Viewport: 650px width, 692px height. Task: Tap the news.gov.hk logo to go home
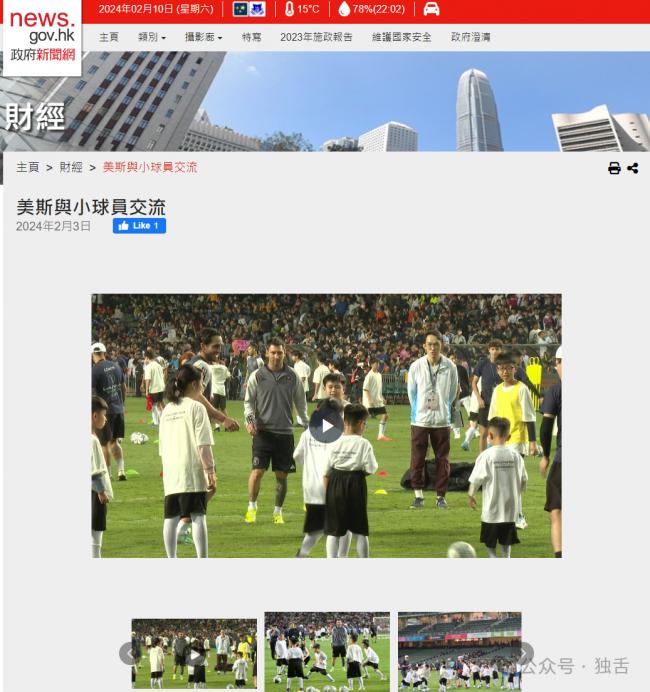[x=42, y=36]
